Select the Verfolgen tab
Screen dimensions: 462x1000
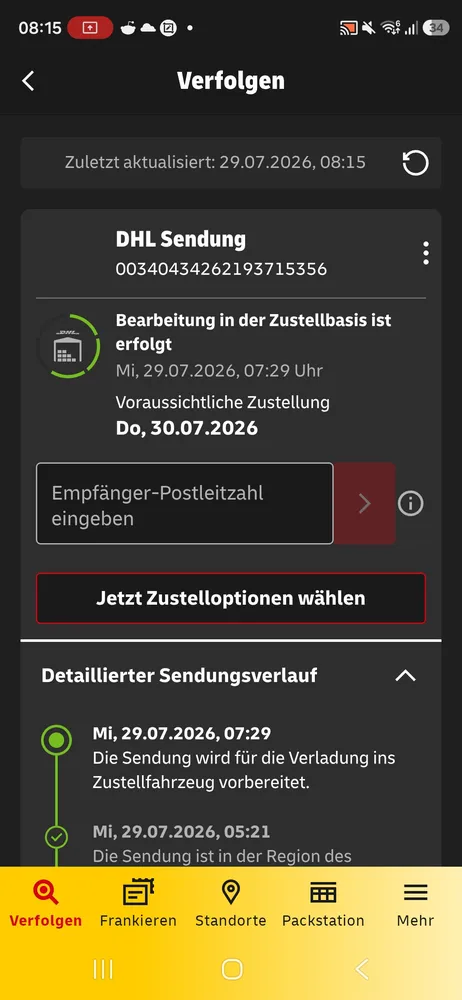tap(45, 903)
